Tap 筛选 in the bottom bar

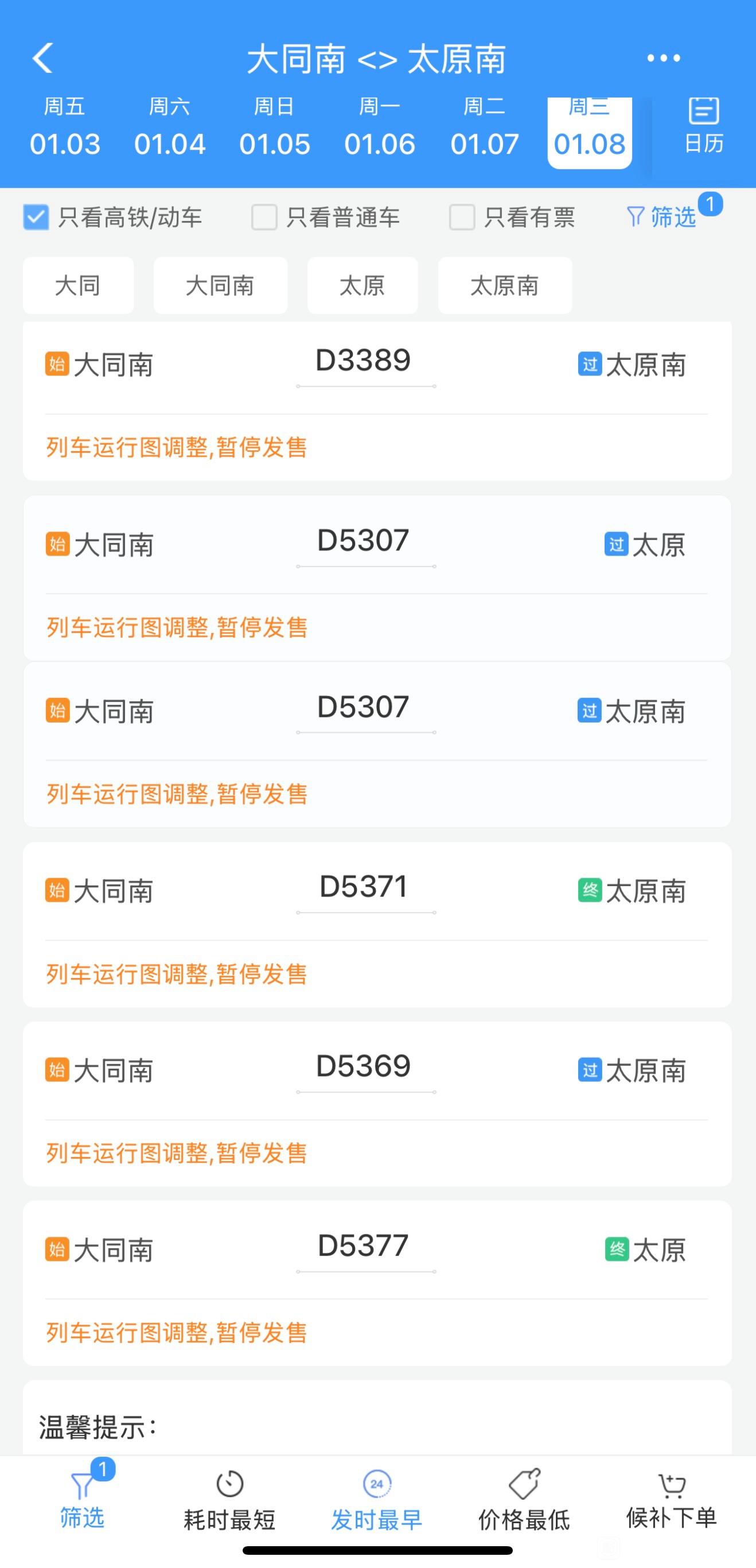[x=82, y=1501]
